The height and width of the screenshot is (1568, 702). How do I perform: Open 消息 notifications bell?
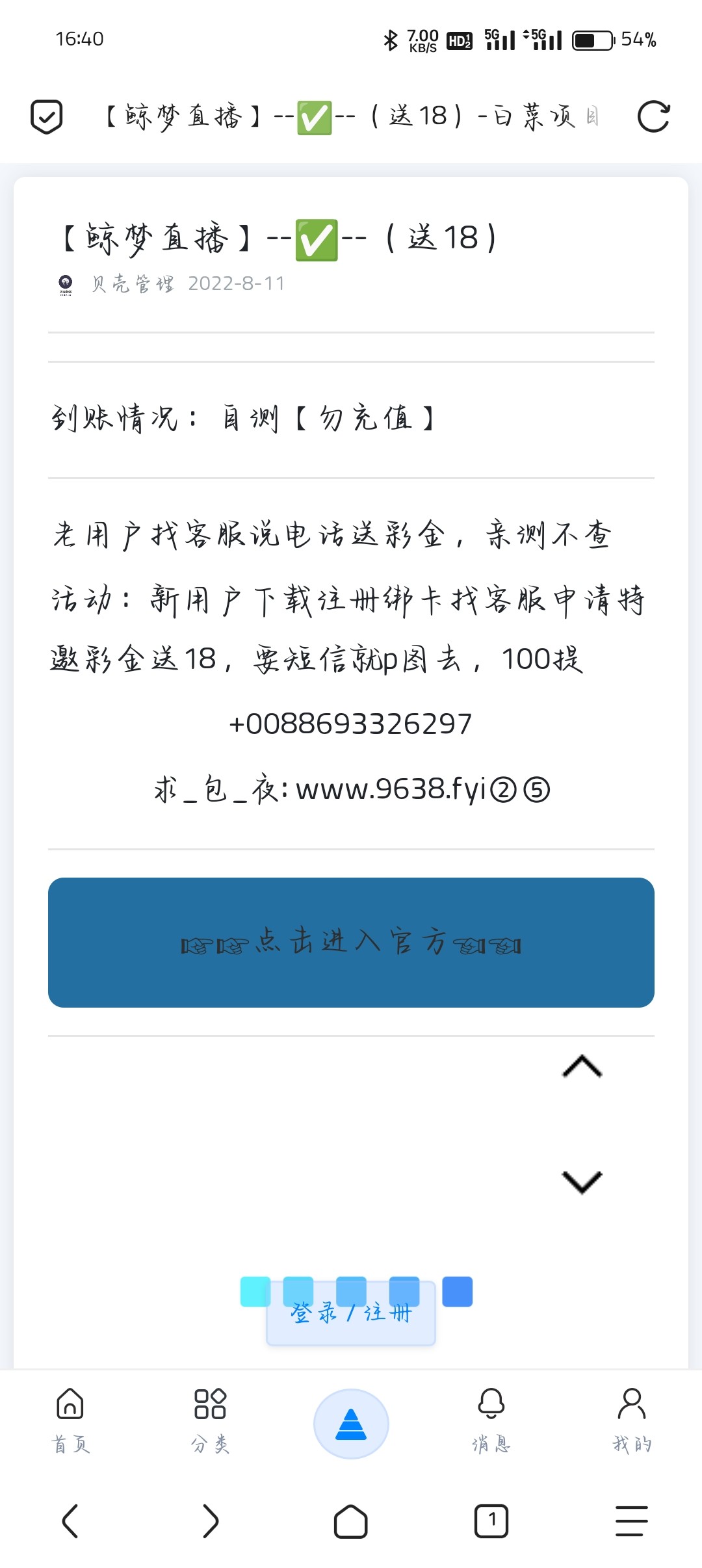[x=491, y=1422]
